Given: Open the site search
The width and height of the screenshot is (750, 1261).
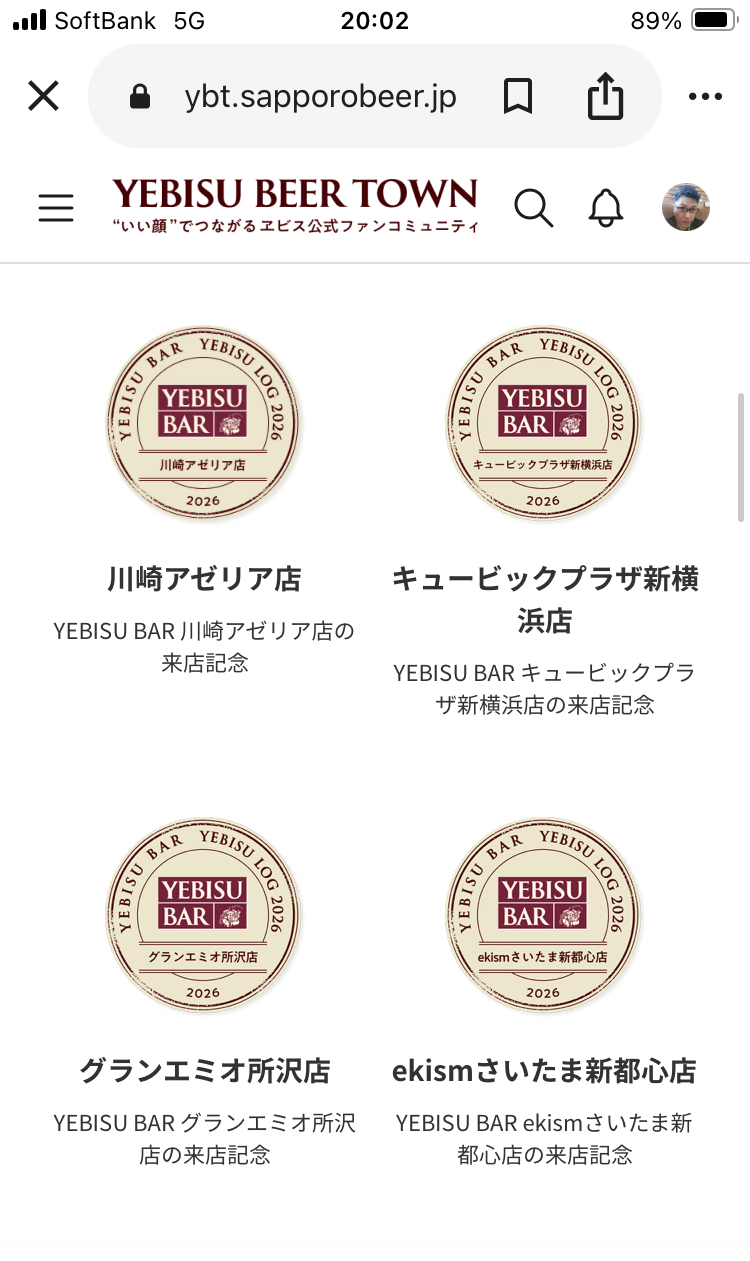Looking at the screenshot, I should pos(533,207).
